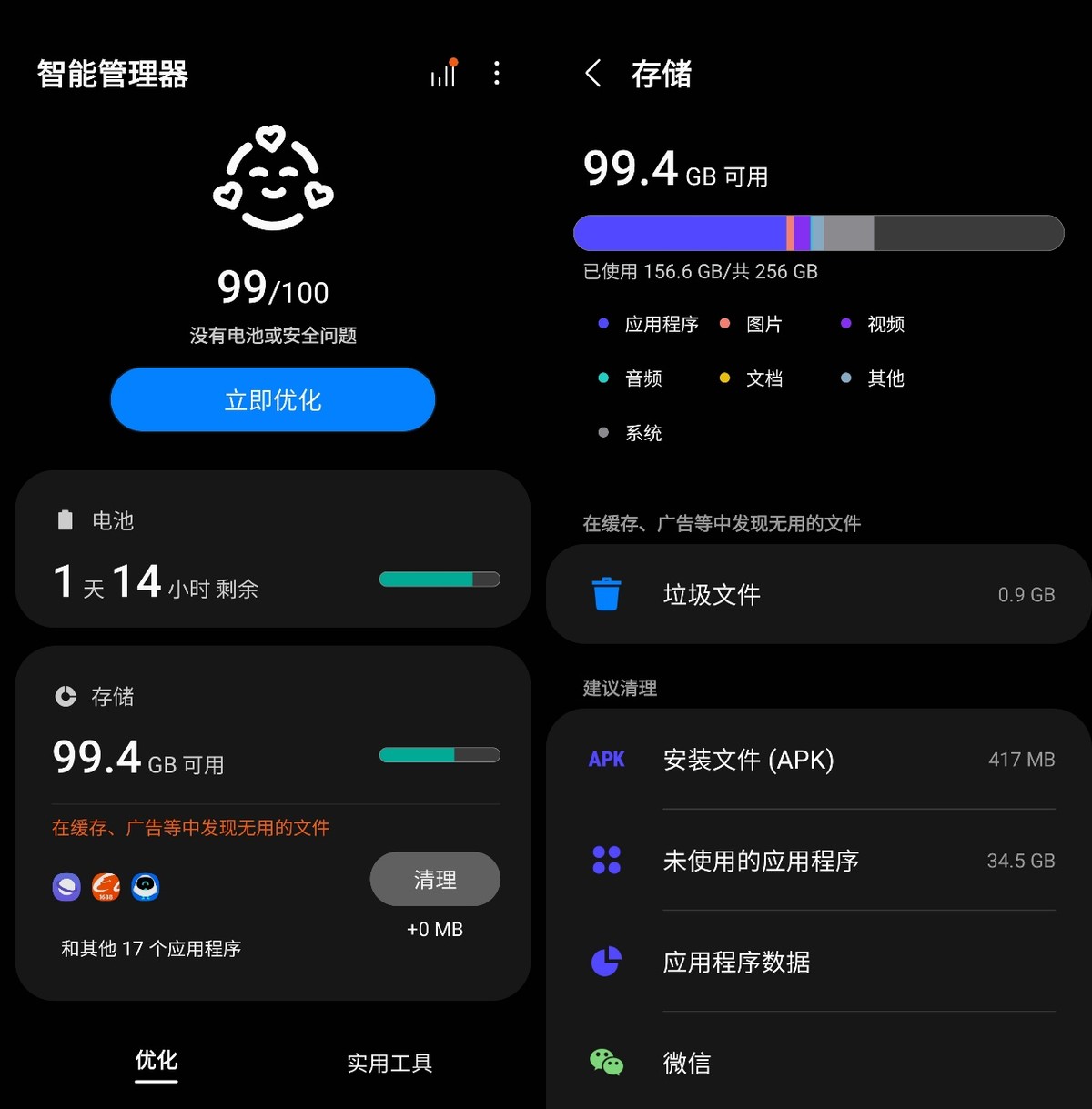Stay on the 优化 tab

156,1063
